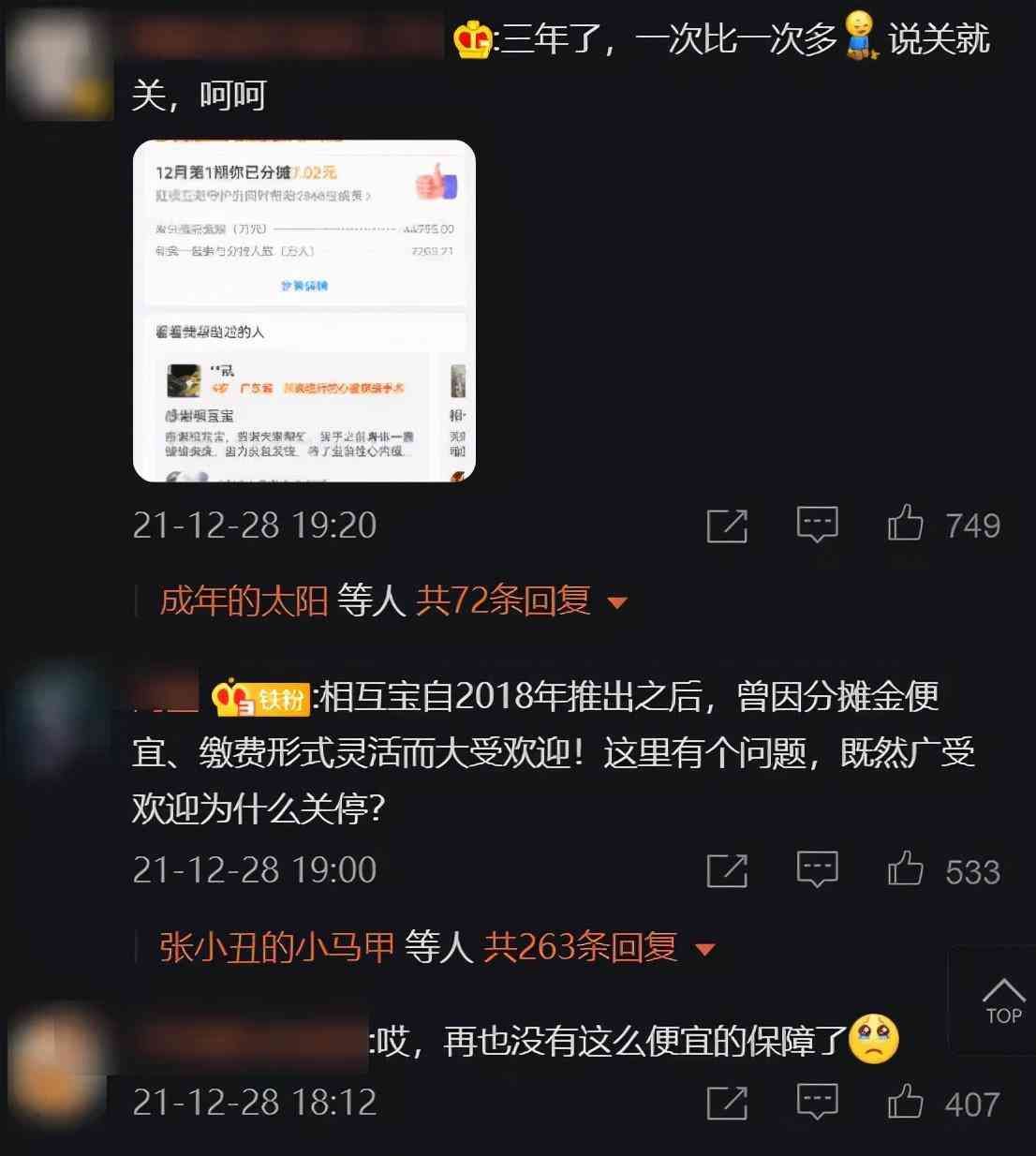Like the comment with 749 likes
Image resolution: width=1036 pixels, height=1156 pixels.
906,524
